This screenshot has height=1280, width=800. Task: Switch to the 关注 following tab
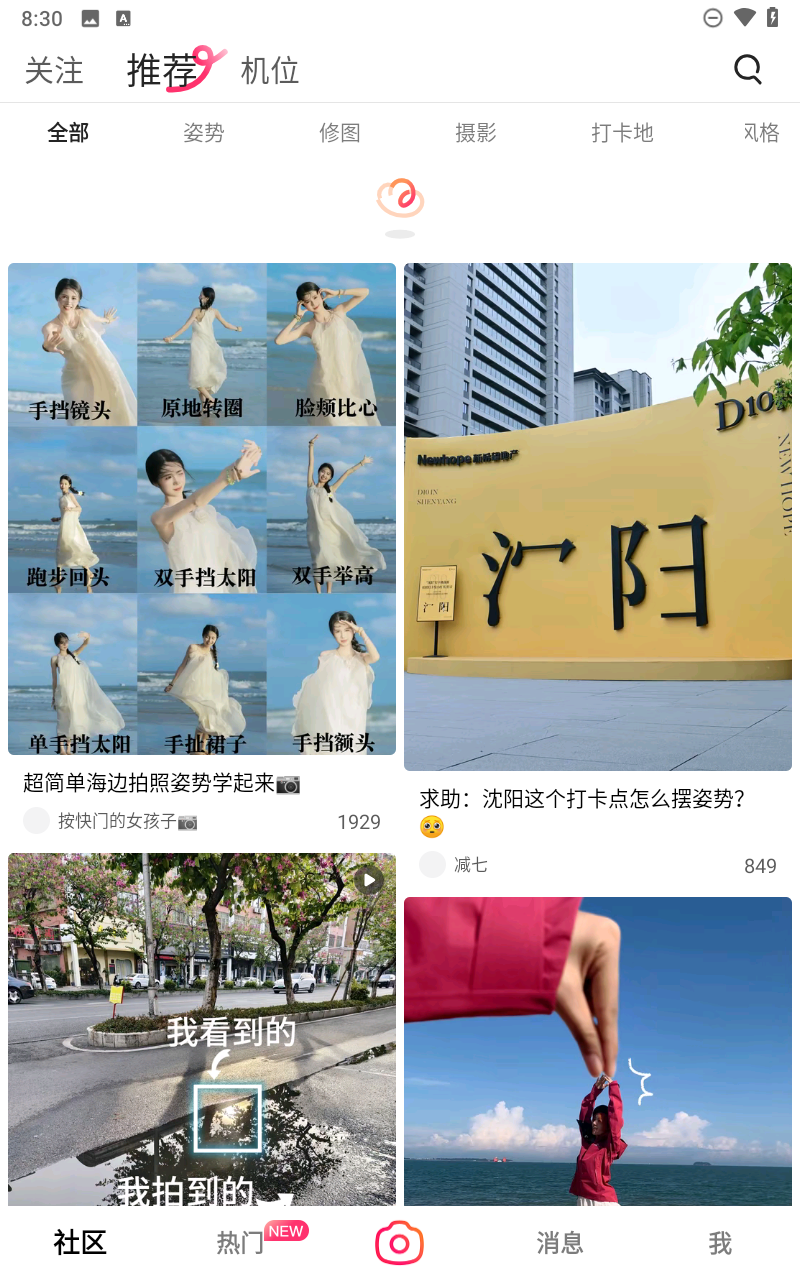(54, 70)
